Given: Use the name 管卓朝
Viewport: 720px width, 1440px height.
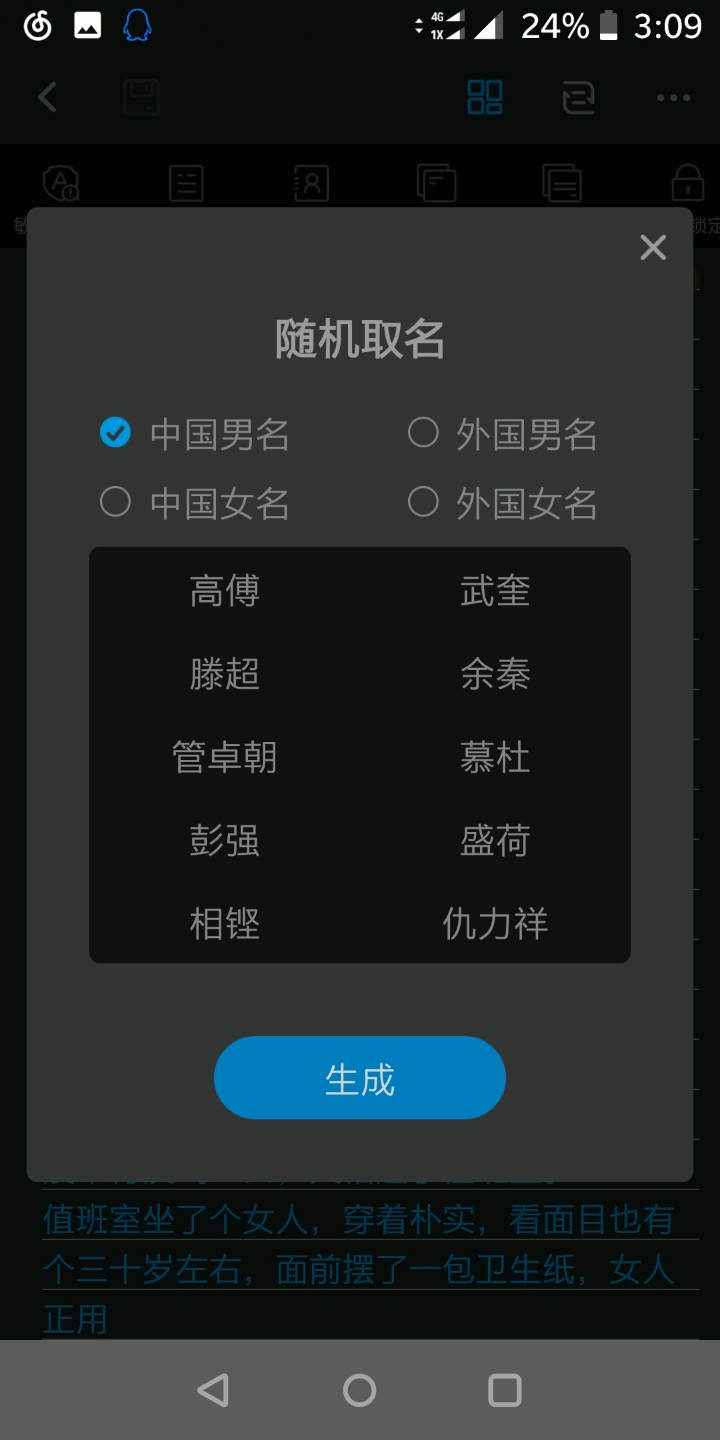Looking at the screenshot, I should click(225, 757).
